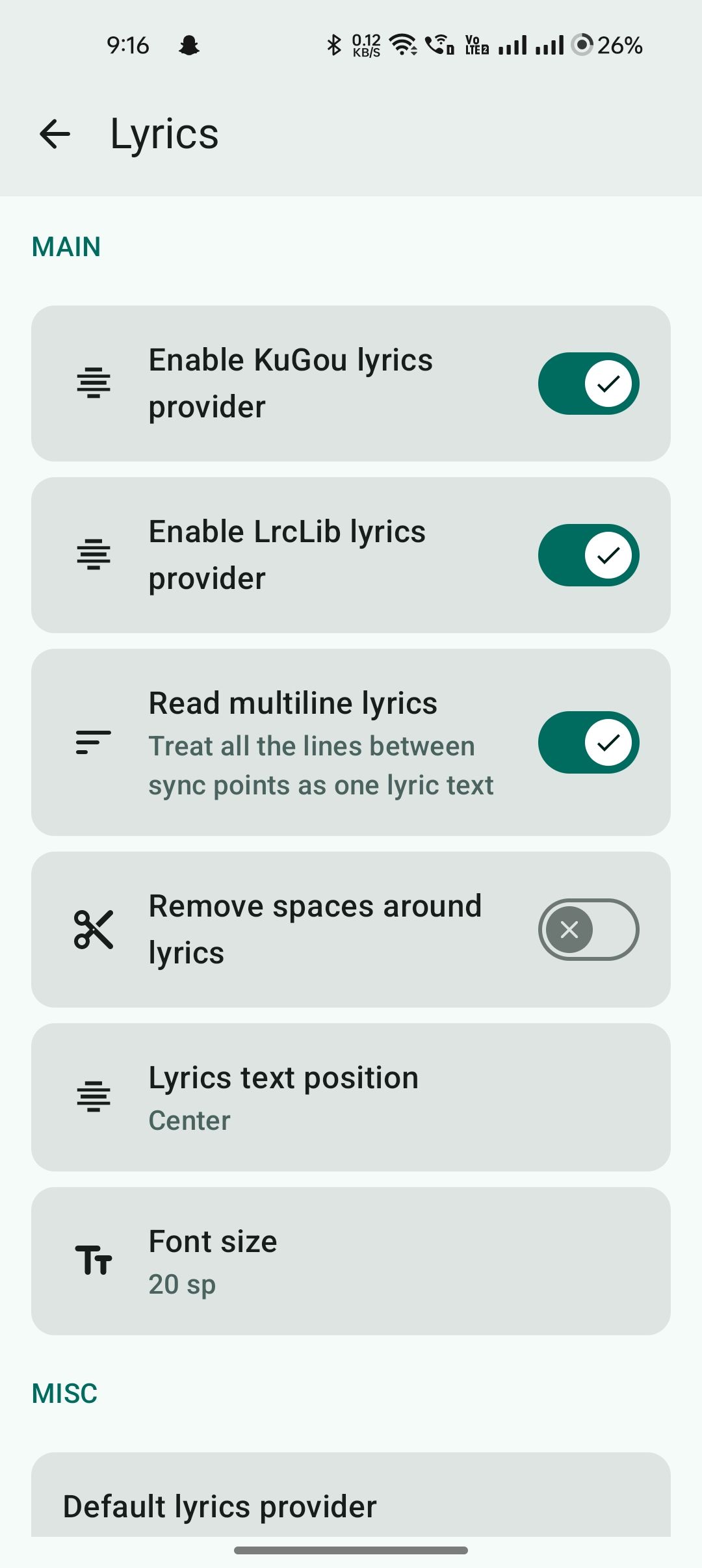This screenshot has height=1568, width=702.
Task: Go back from Lyrics settings
Action: tap(55, 135)
